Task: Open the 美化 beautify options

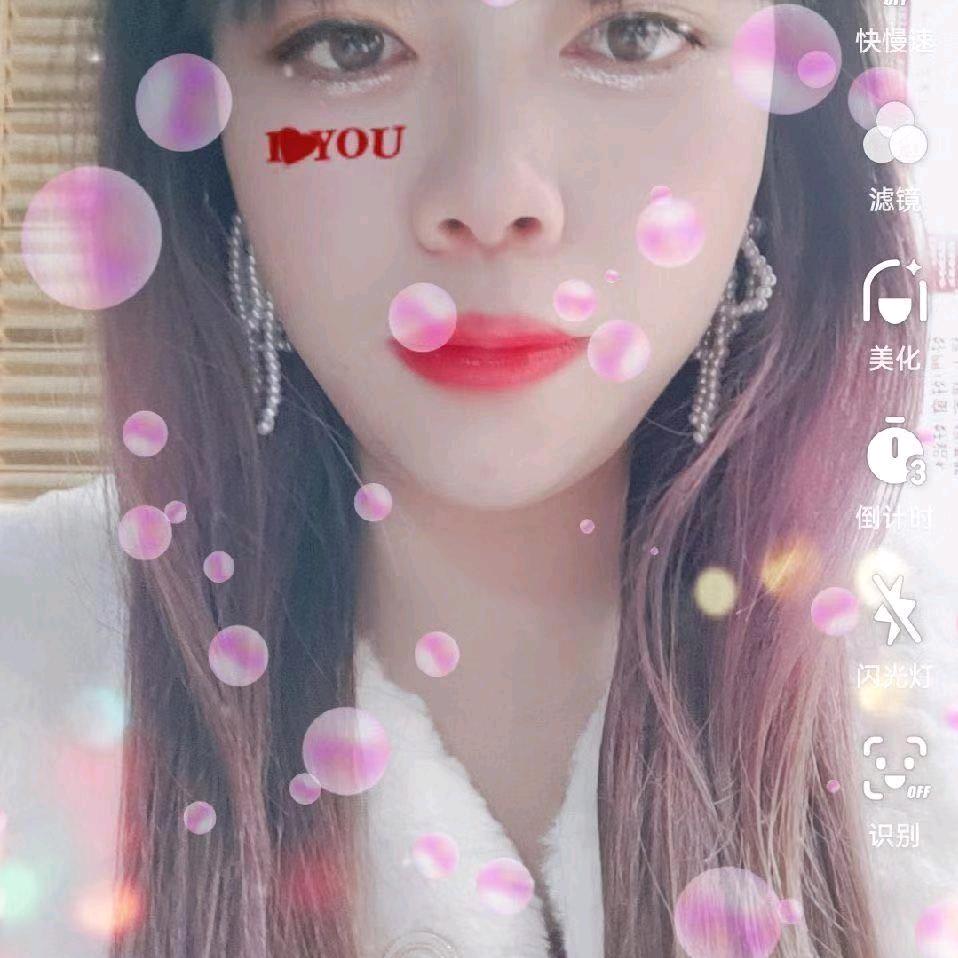Action: 894,295
